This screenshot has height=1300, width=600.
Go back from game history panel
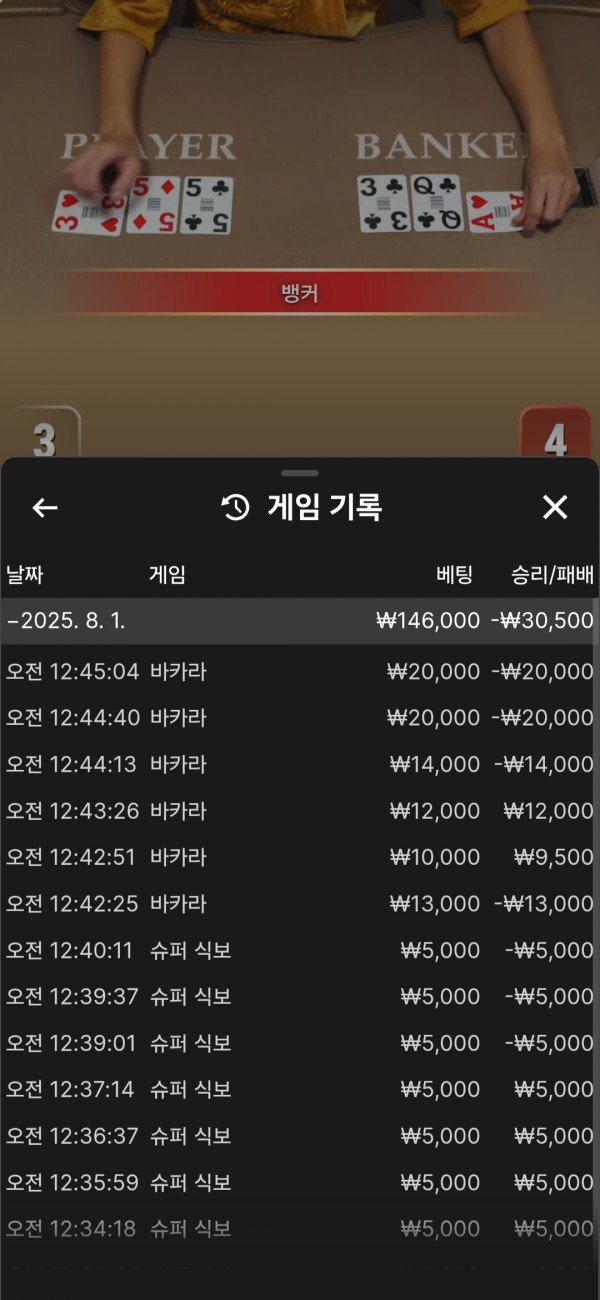(x=45, y=508)
